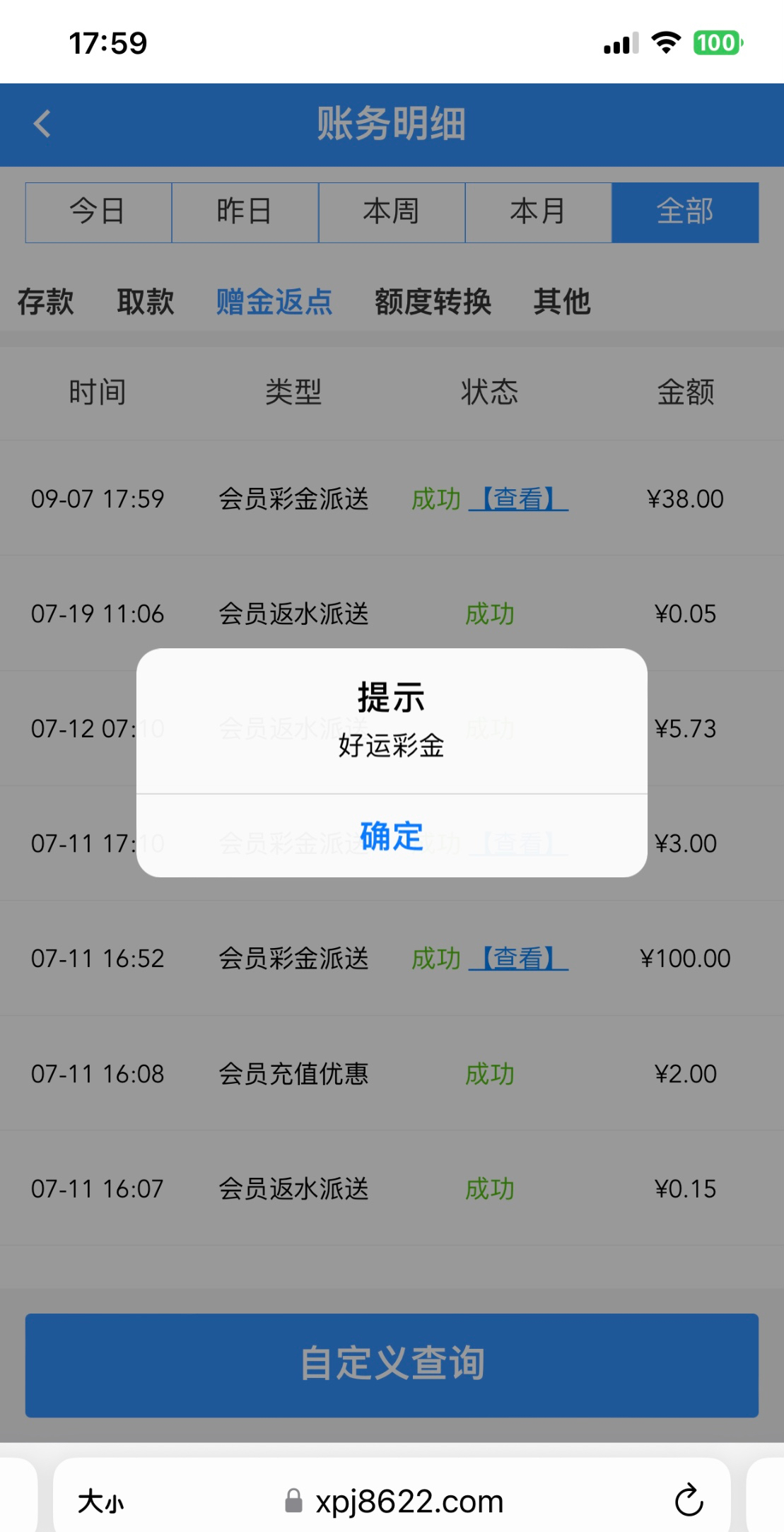Tap 查看 for the ¥38.00 bonus
The width and height of the screenshot is (784, 1532).
(x=518, y=499)
